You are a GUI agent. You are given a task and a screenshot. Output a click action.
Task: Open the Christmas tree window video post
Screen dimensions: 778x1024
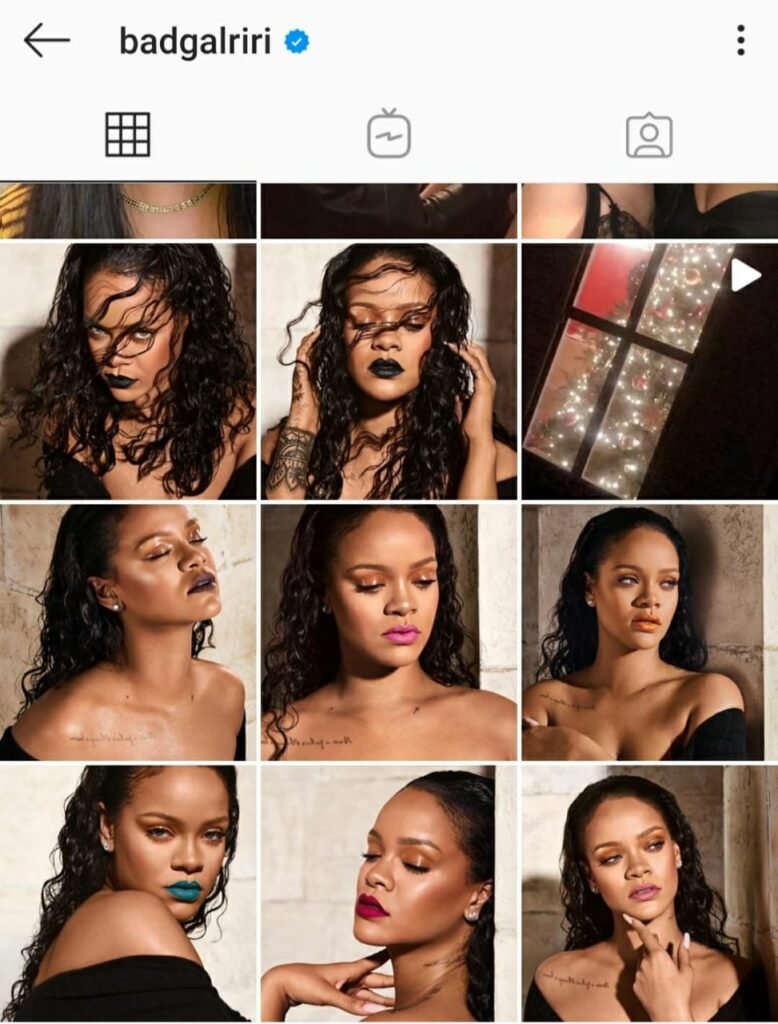[649, 371]
